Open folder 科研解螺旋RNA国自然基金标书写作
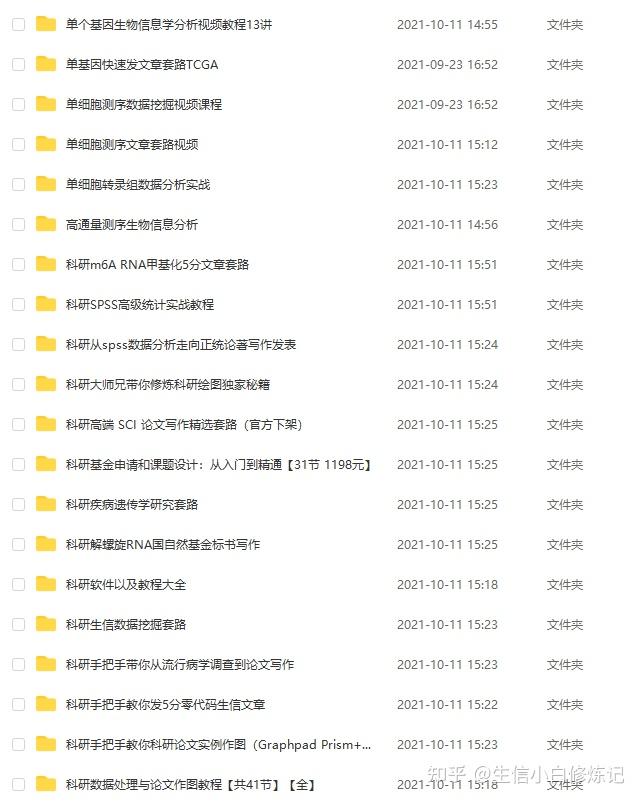The height and width of the screenshot is (802, 641). pyautogui.click(x=162, y=544)
